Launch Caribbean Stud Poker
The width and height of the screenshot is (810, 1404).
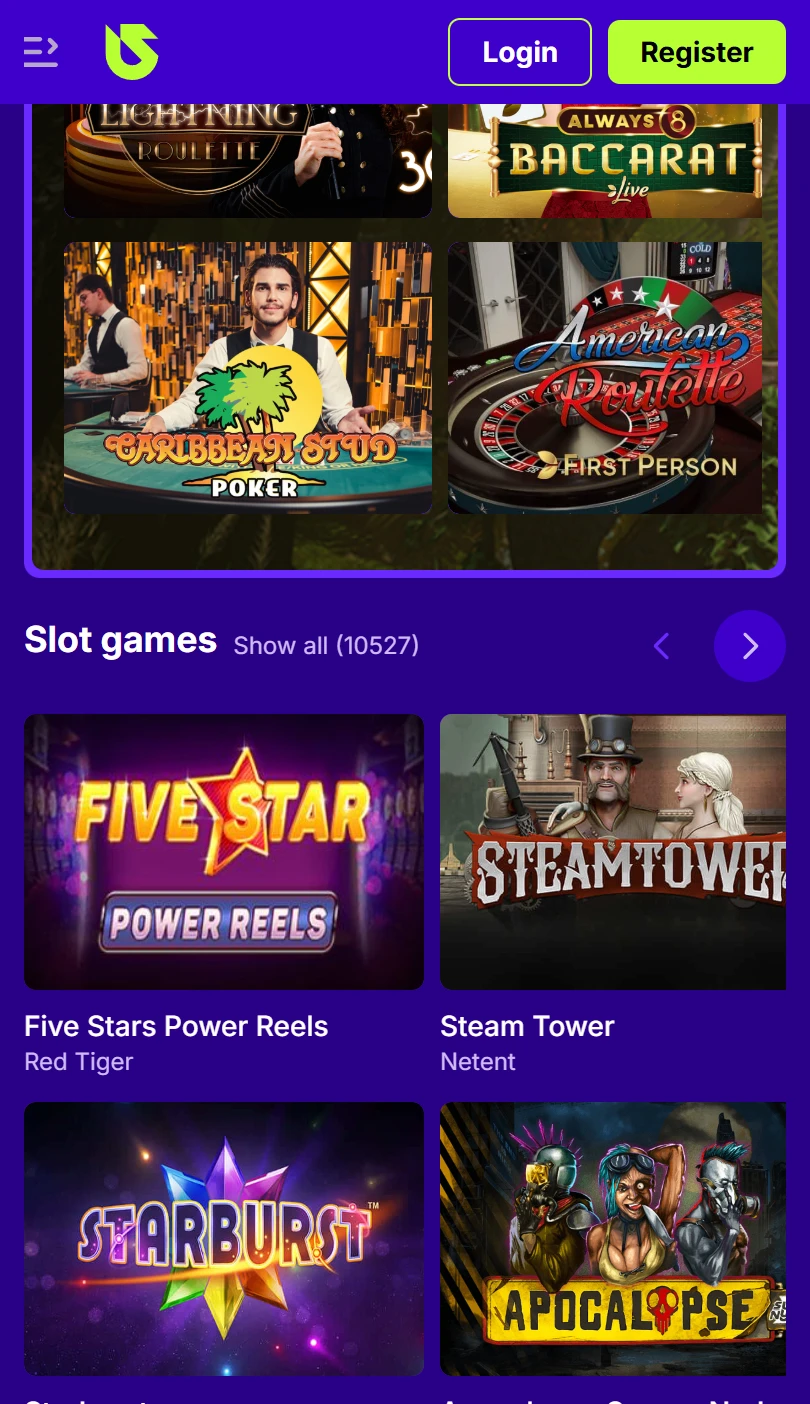coord(248,378)
